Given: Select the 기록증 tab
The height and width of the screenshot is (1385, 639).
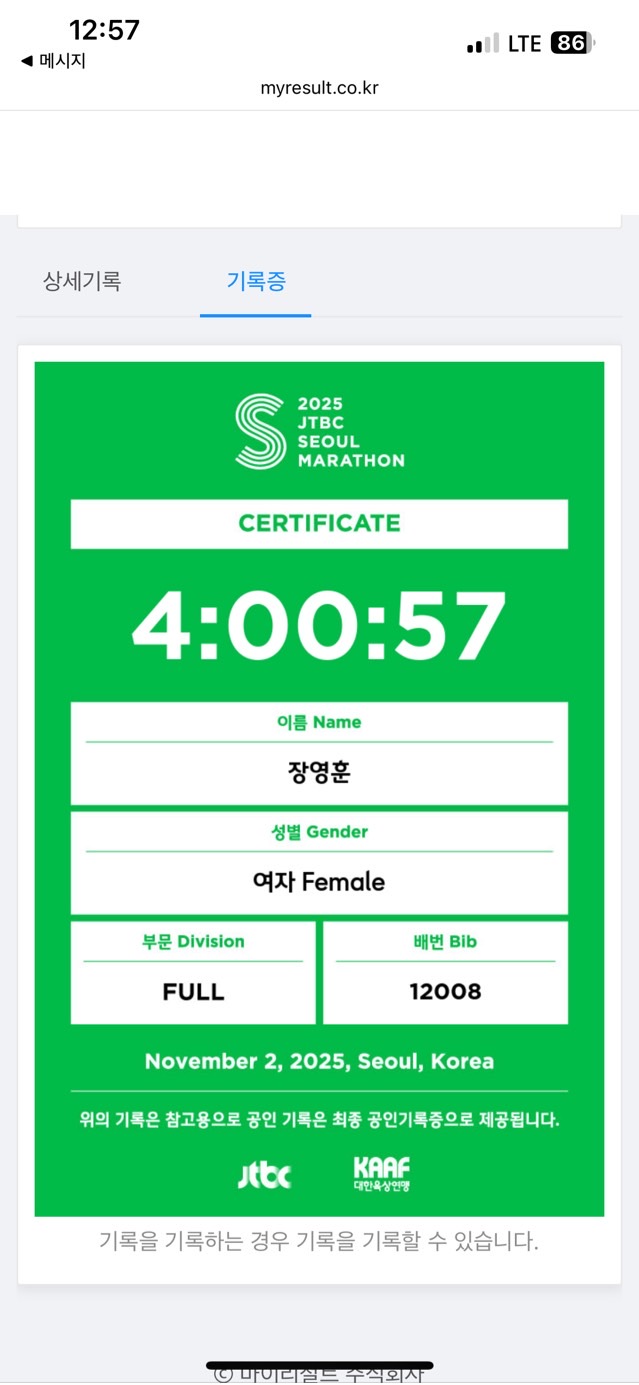Looking at the screenshot, I should (x=256, y=282).
